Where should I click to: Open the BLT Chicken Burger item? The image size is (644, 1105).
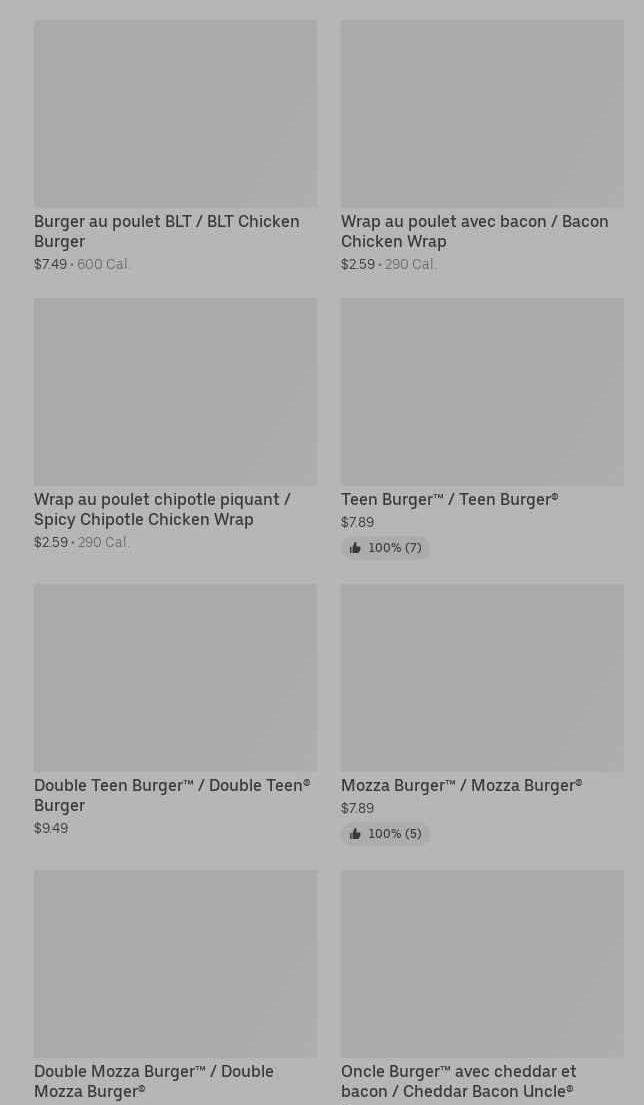coord(175,114)
